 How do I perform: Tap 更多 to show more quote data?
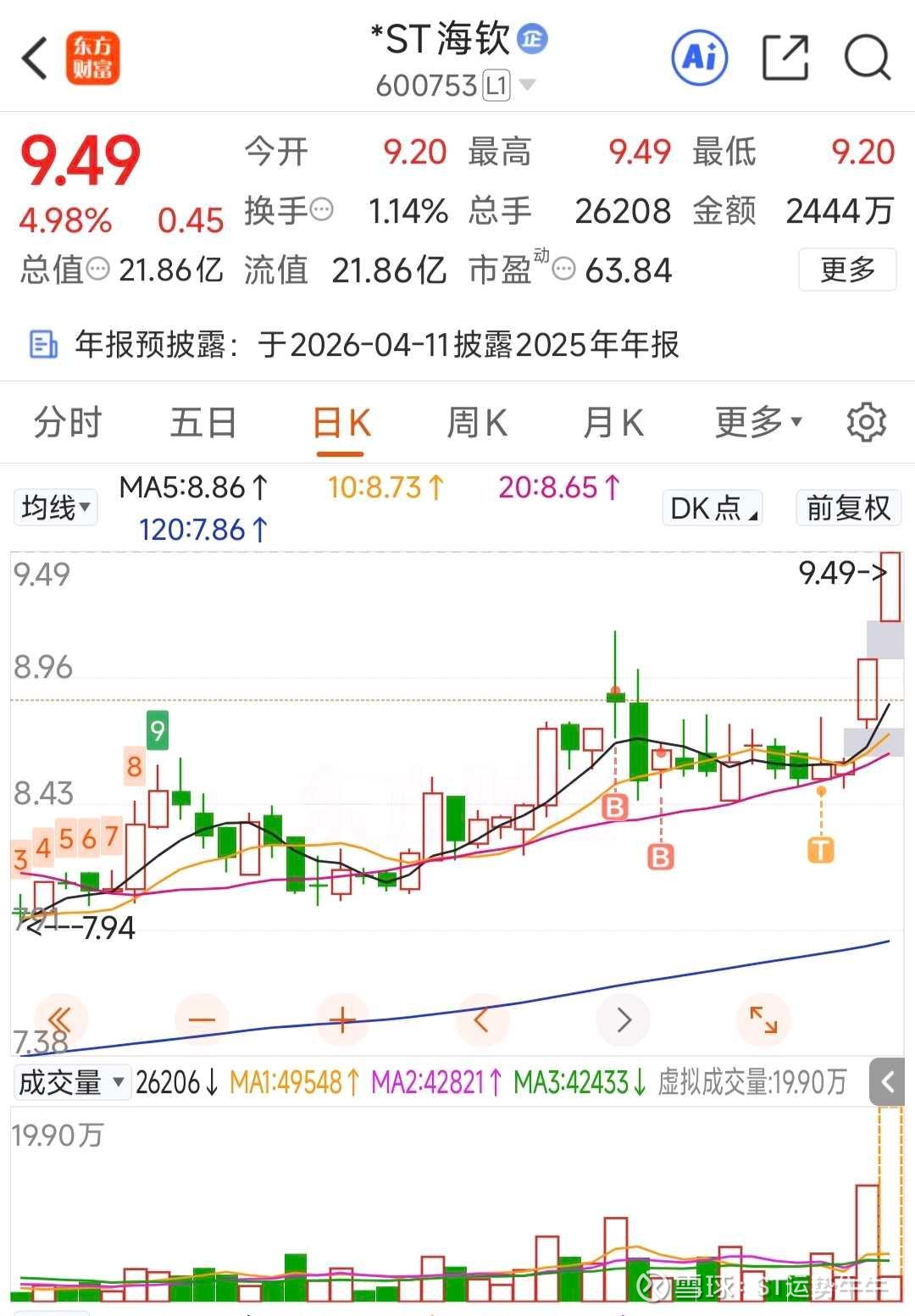click(847, 270)
